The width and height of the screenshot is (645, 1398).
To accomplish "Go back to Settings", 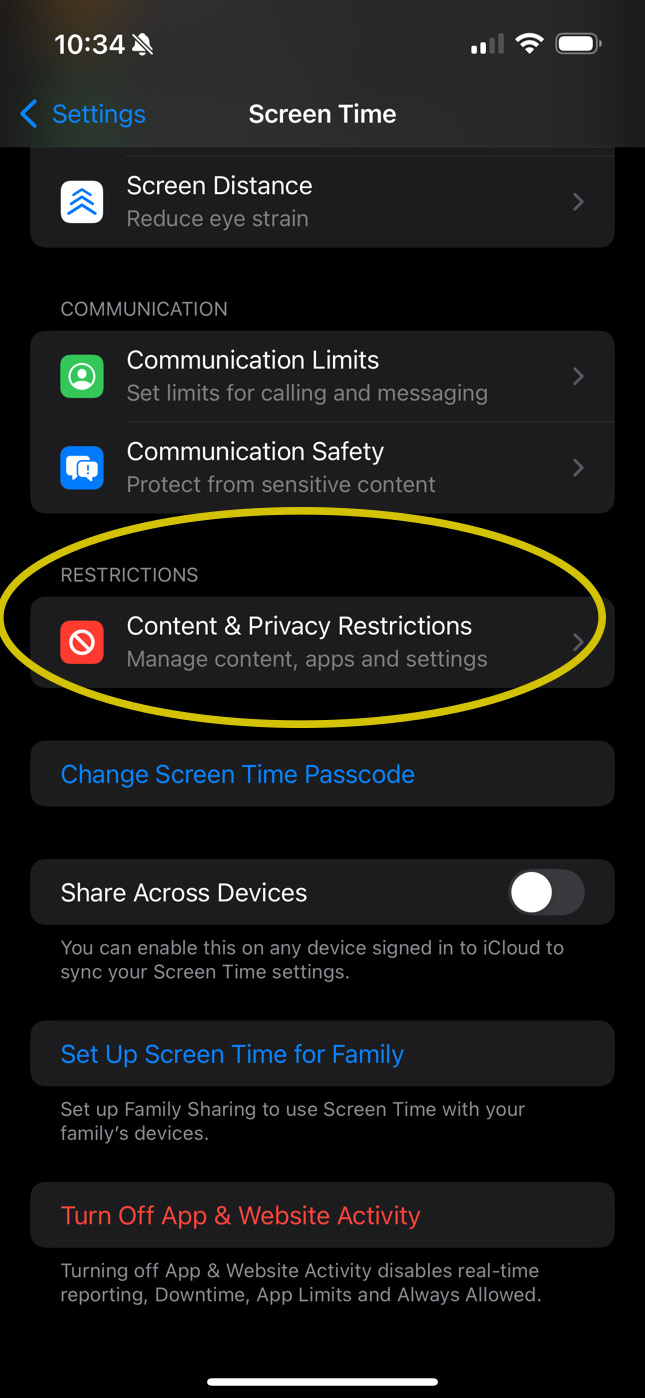I will click(83, 114).
